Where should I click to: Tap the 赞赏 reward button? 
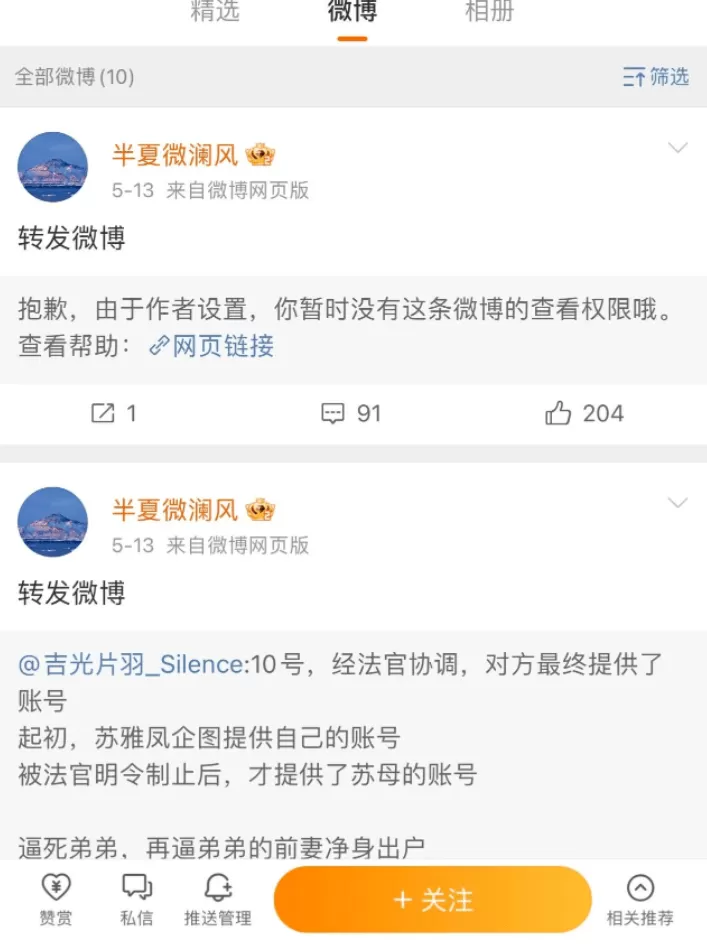[x=56, y=899]
